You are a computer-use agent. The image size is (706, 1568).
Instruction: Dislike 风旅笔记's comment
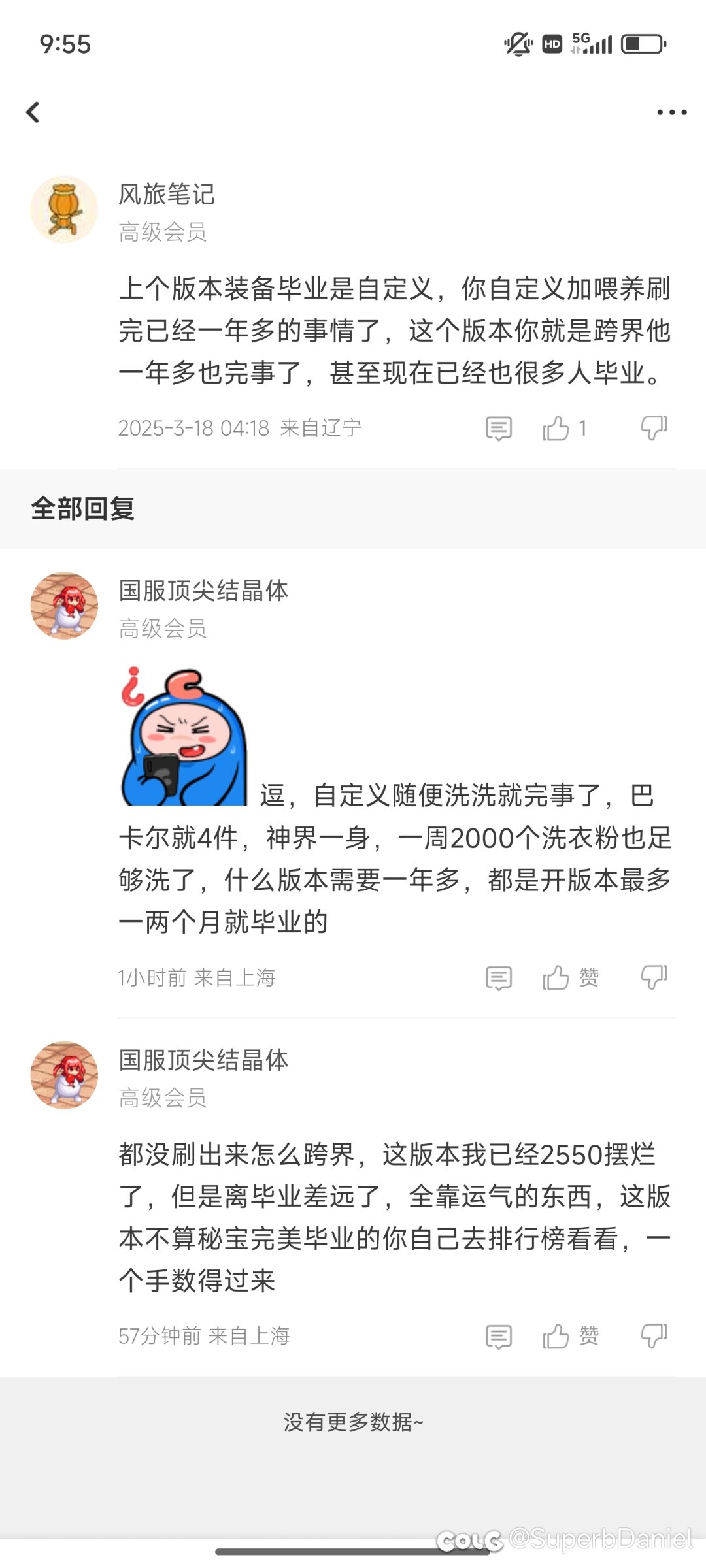point(654,428)
